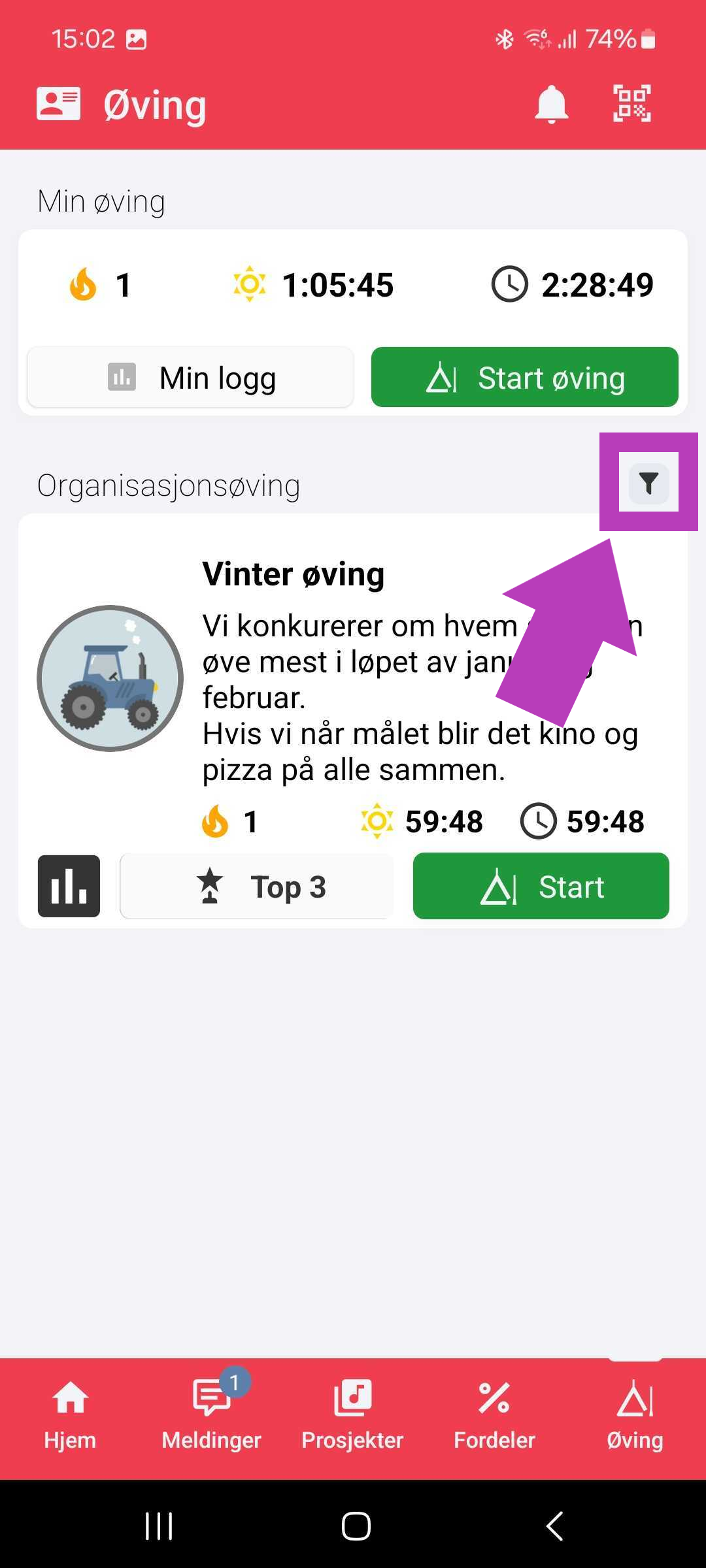The image size is (706, 1568).
Task: Tap Start øving button
Action: pos(524,378)
